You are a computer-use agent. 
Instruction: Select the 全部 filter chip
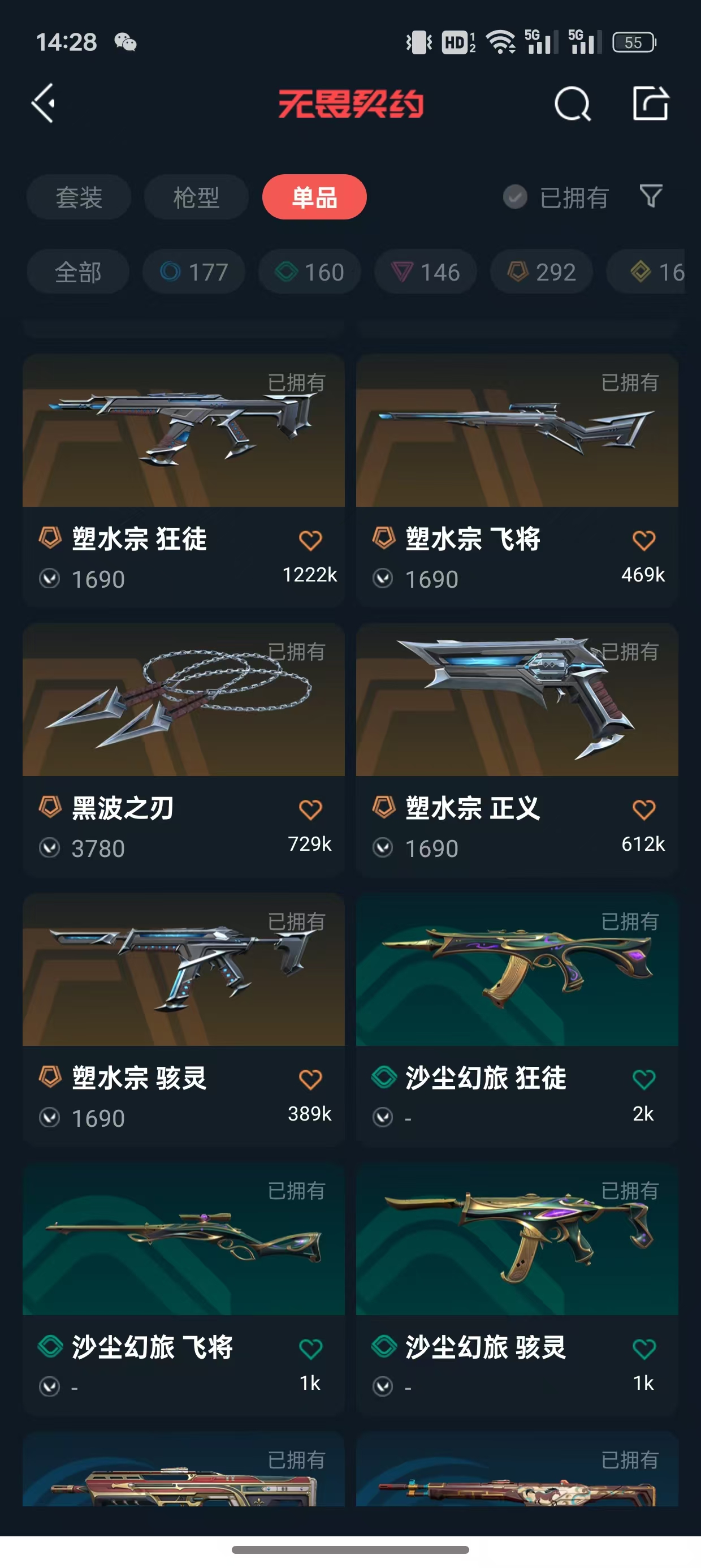[x=78, y=272]
